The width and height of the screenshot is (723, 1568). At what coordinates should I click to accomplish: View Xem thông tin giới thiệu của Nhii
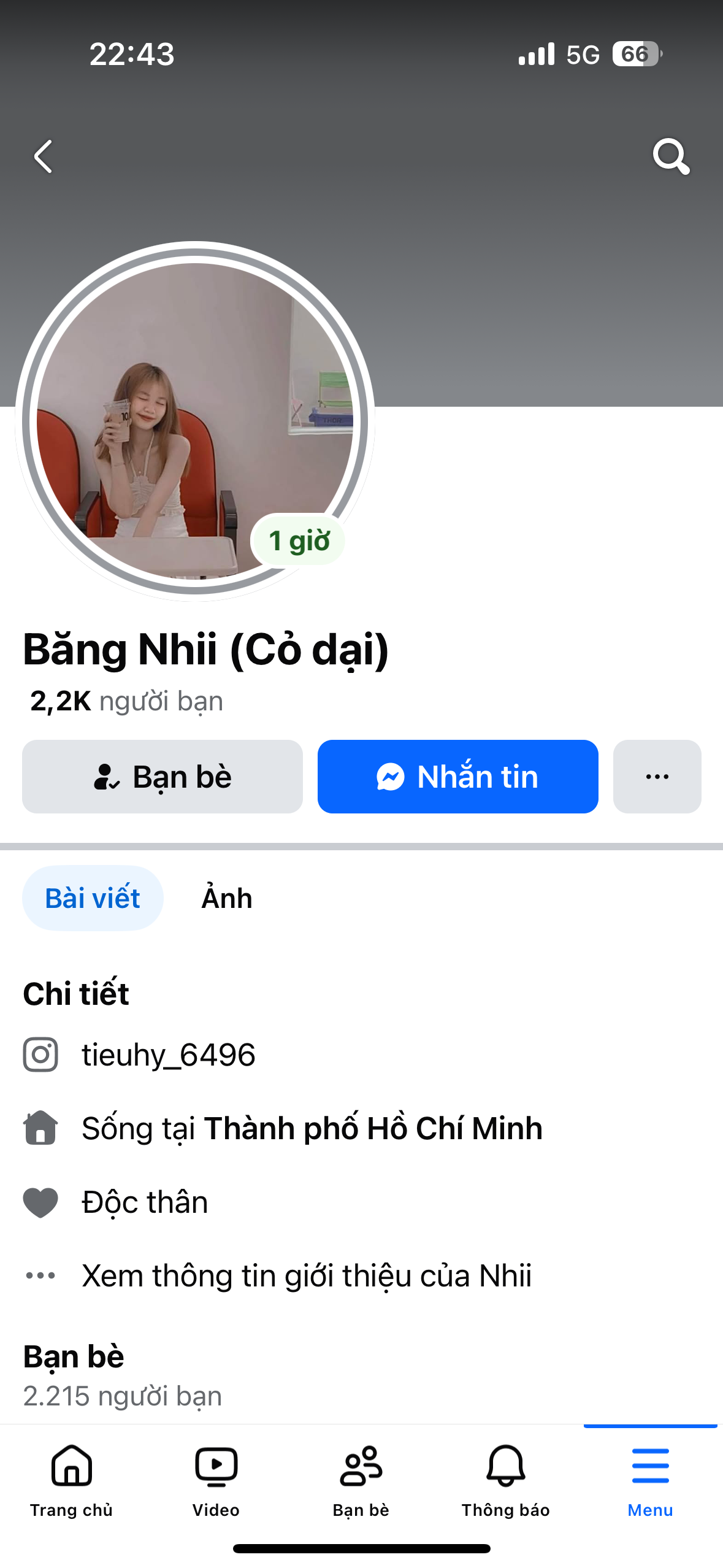(307, 1276)
